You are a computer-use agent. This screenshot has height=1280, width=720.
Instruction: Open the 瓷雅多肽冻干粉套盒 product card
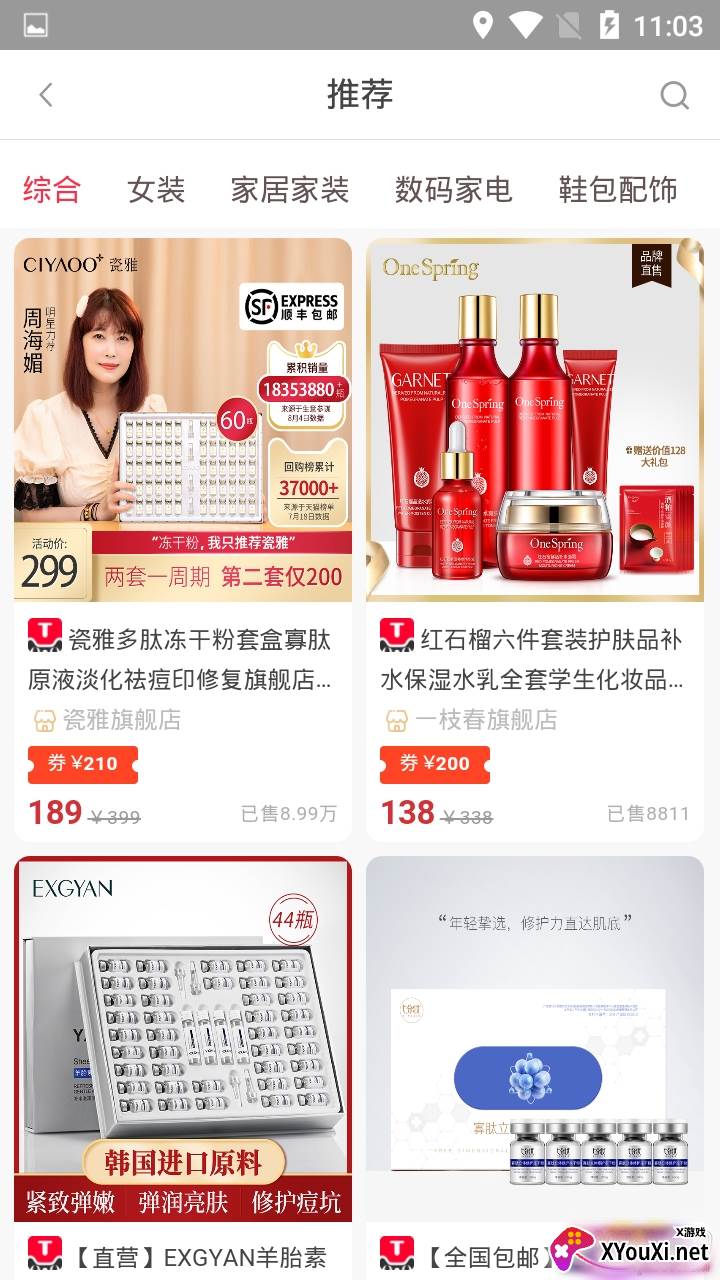click(183, 420)
